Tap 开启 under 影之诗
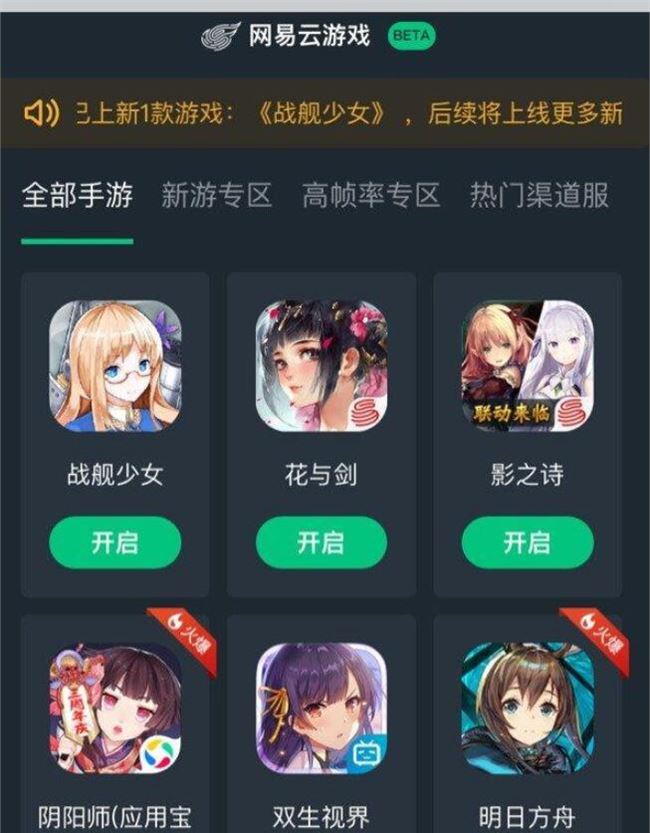 click(x=527, y=543)
